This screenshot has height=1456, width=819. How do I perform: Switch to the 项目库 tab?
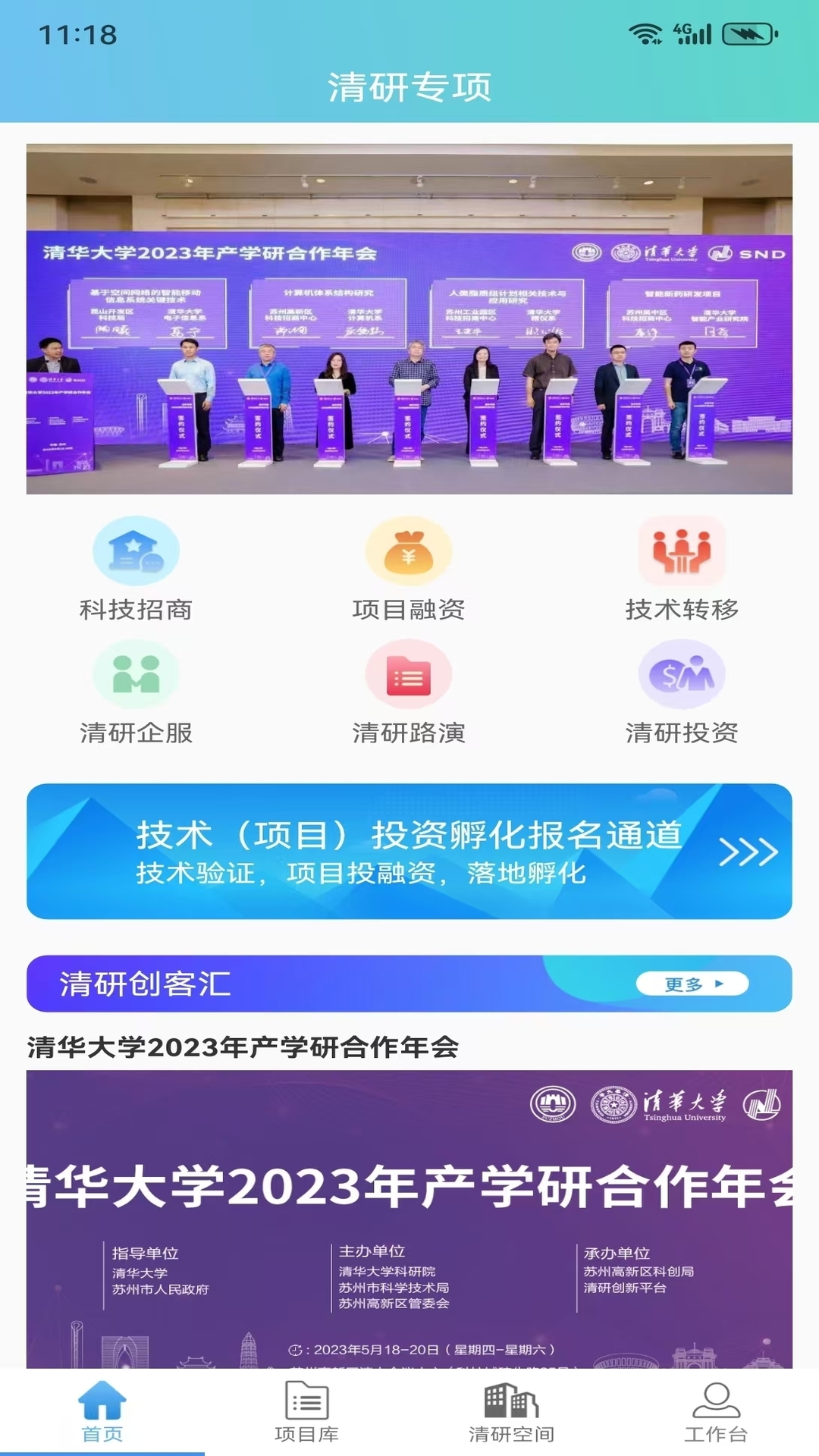[306, 1412]
